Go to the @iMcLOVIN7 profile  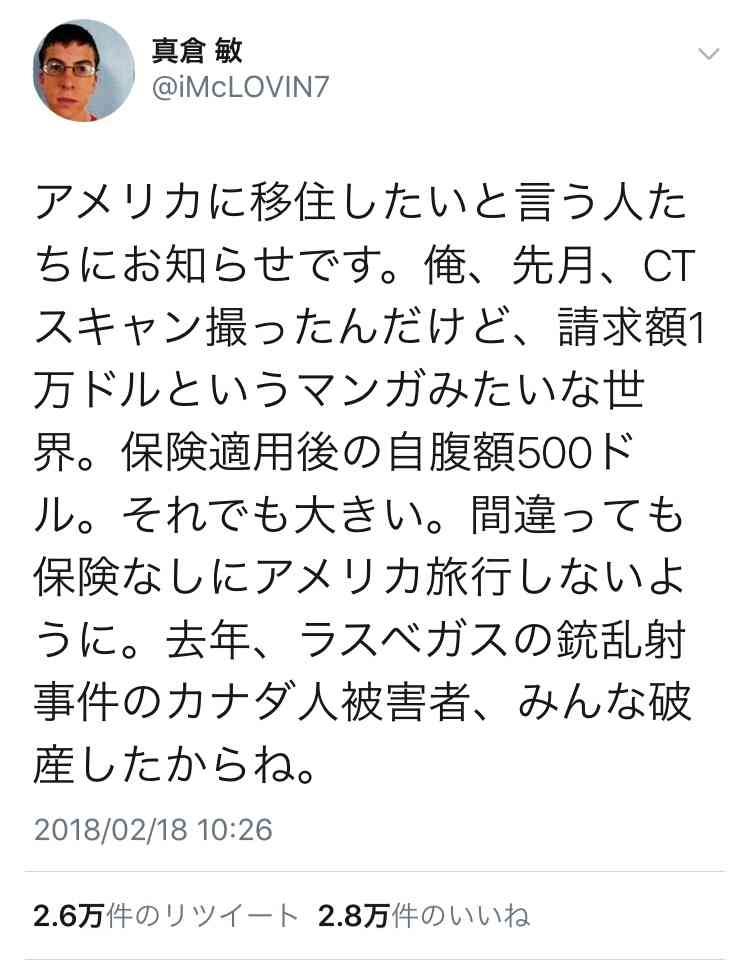240,87
